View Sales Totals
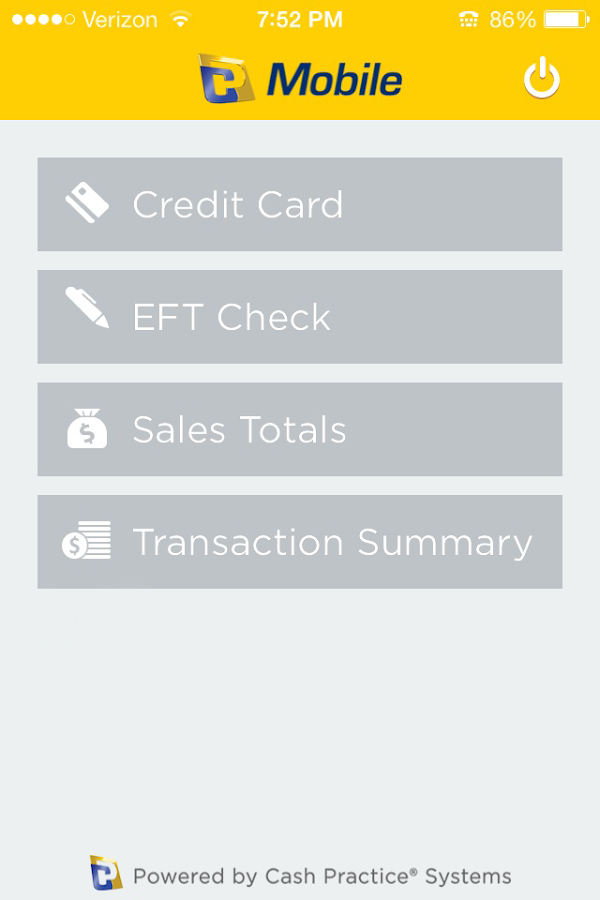Image resolution: width=600 pixels, height=900 pixels. tap(300, 430)
